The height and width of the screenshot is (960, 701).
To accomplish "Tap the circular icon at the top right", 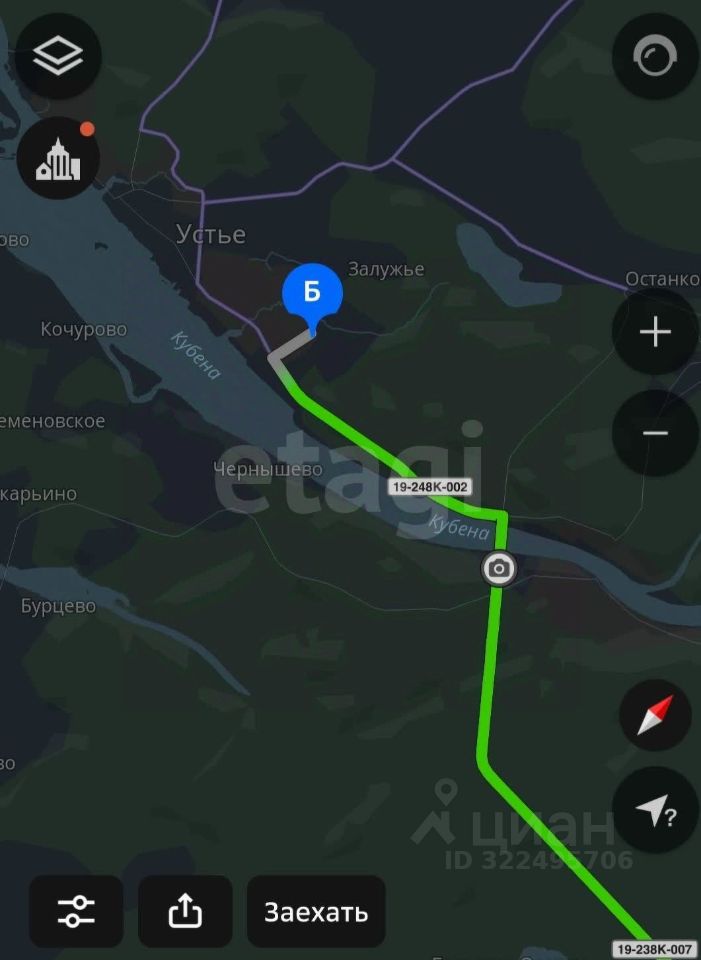I will pyautogui.click(x=655, y=56).
